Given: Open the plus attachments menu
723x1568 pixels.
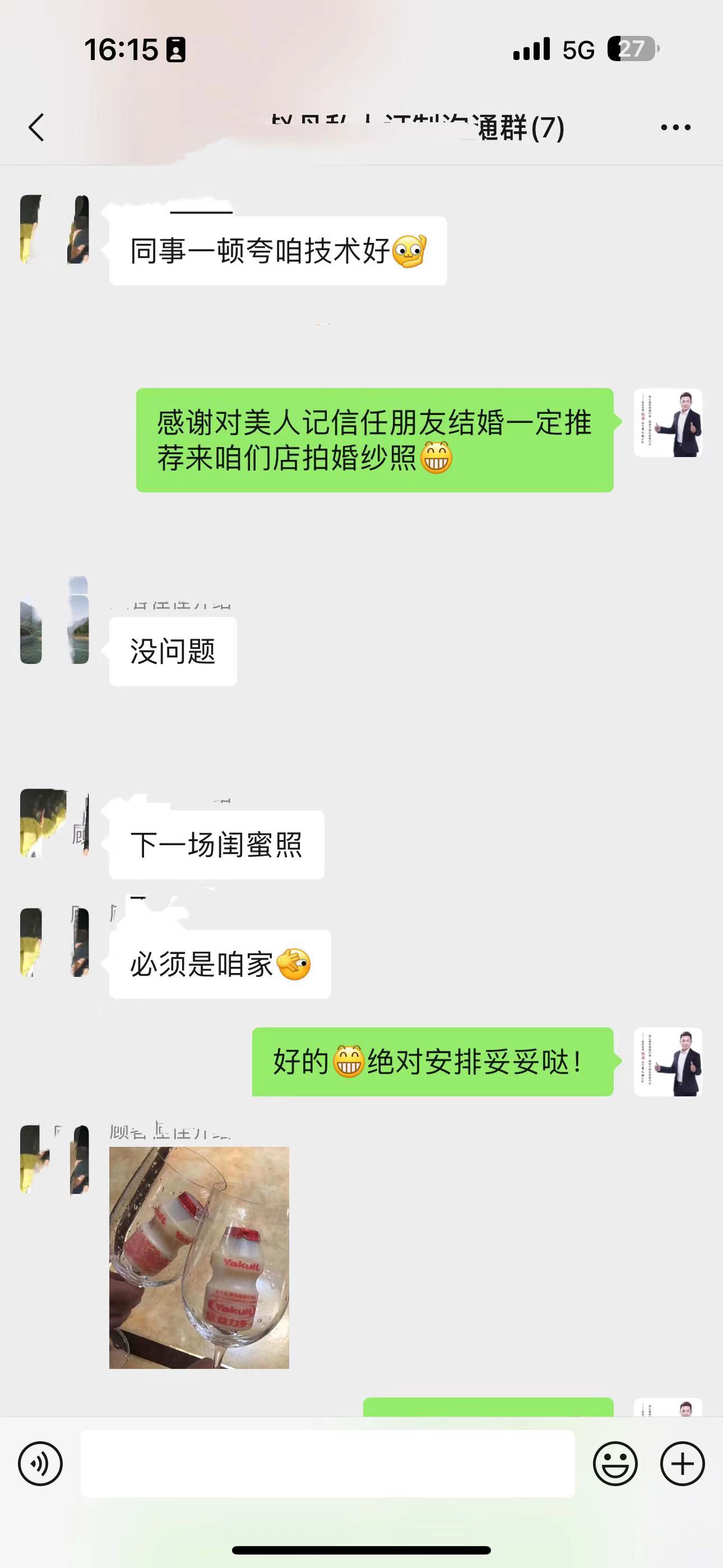Looking at the screenshot, I should [682, 1464].
